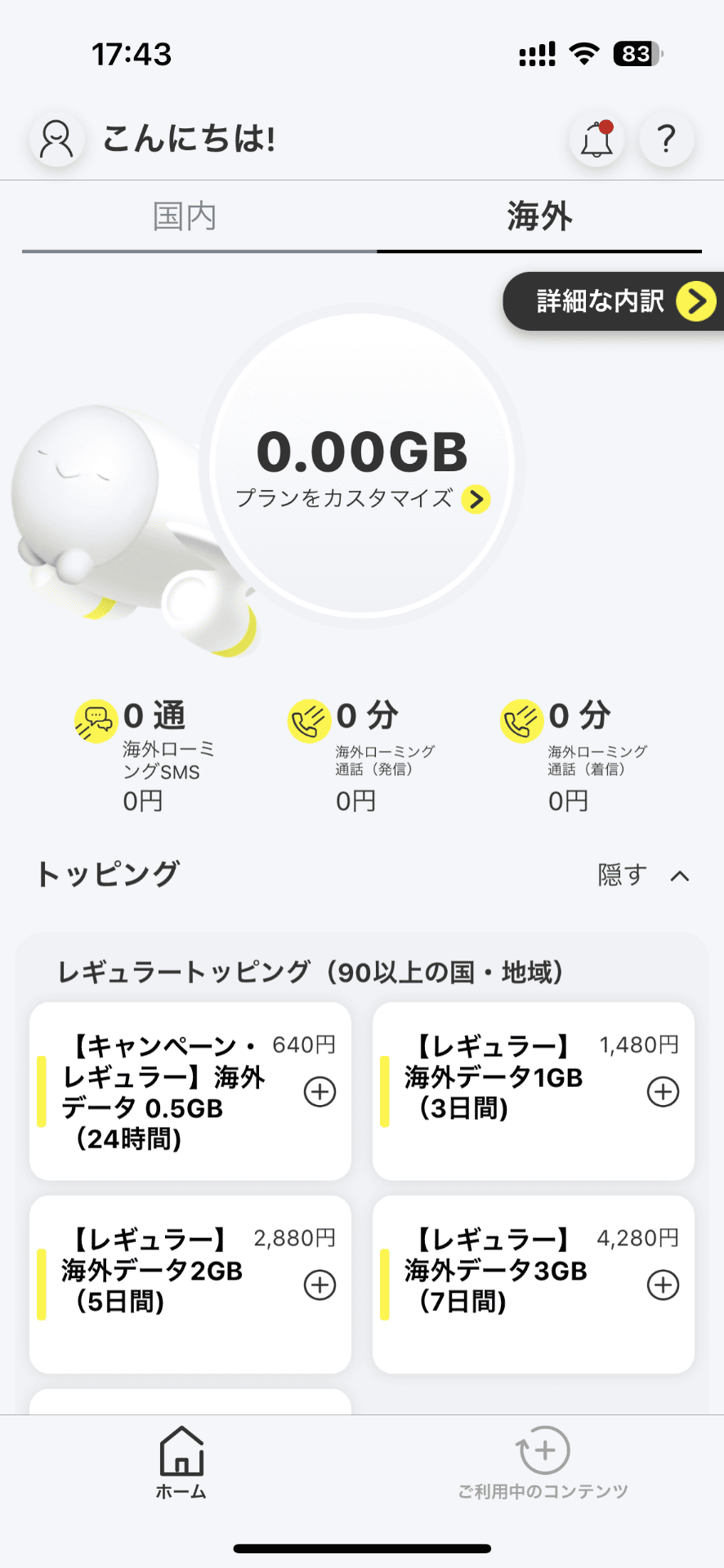
Task: Tap the 0.00GB data circle
Action: tap(362, 450)
